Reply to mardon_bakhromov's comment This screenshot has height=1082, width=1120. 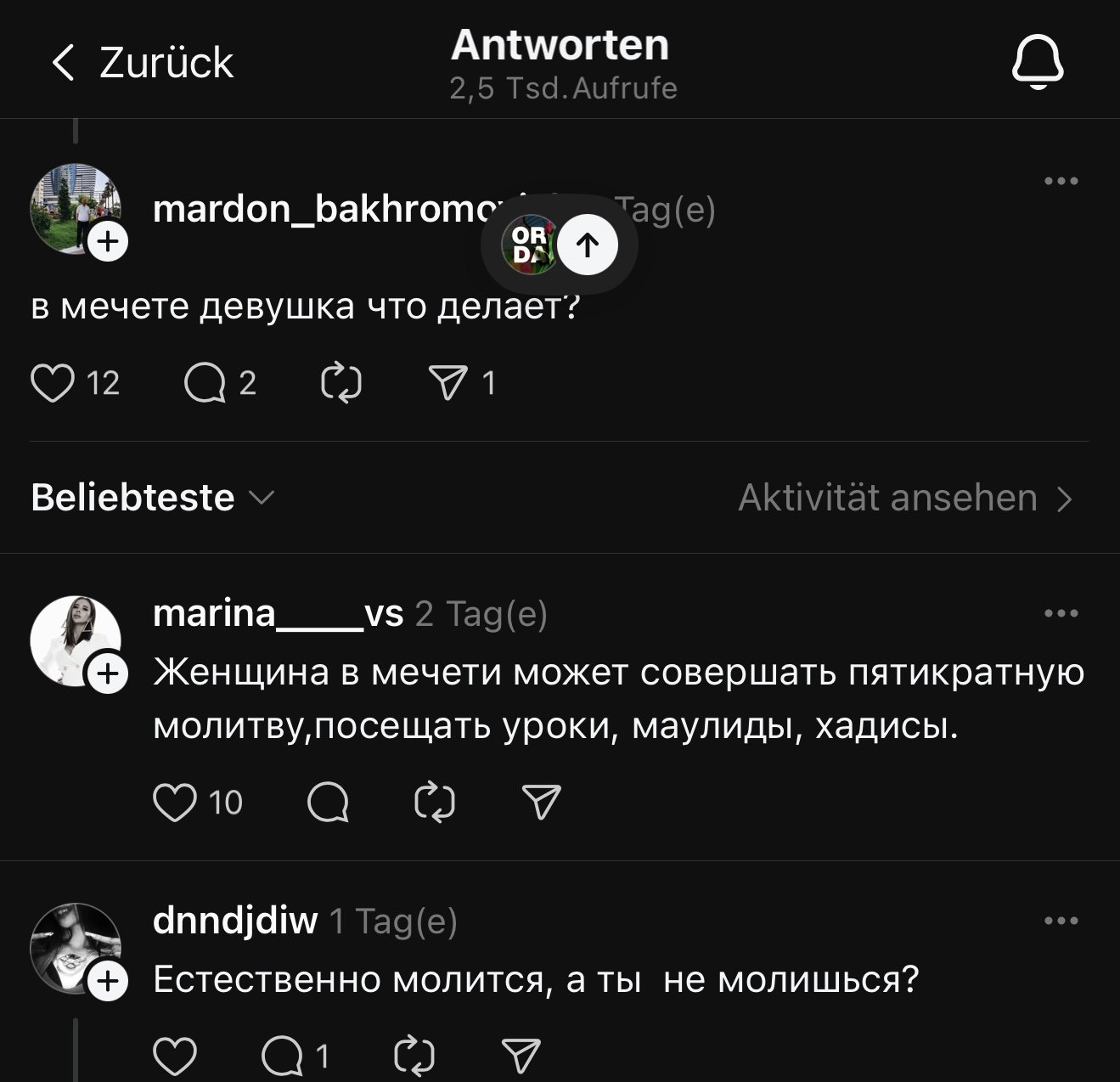pos(205,383)
